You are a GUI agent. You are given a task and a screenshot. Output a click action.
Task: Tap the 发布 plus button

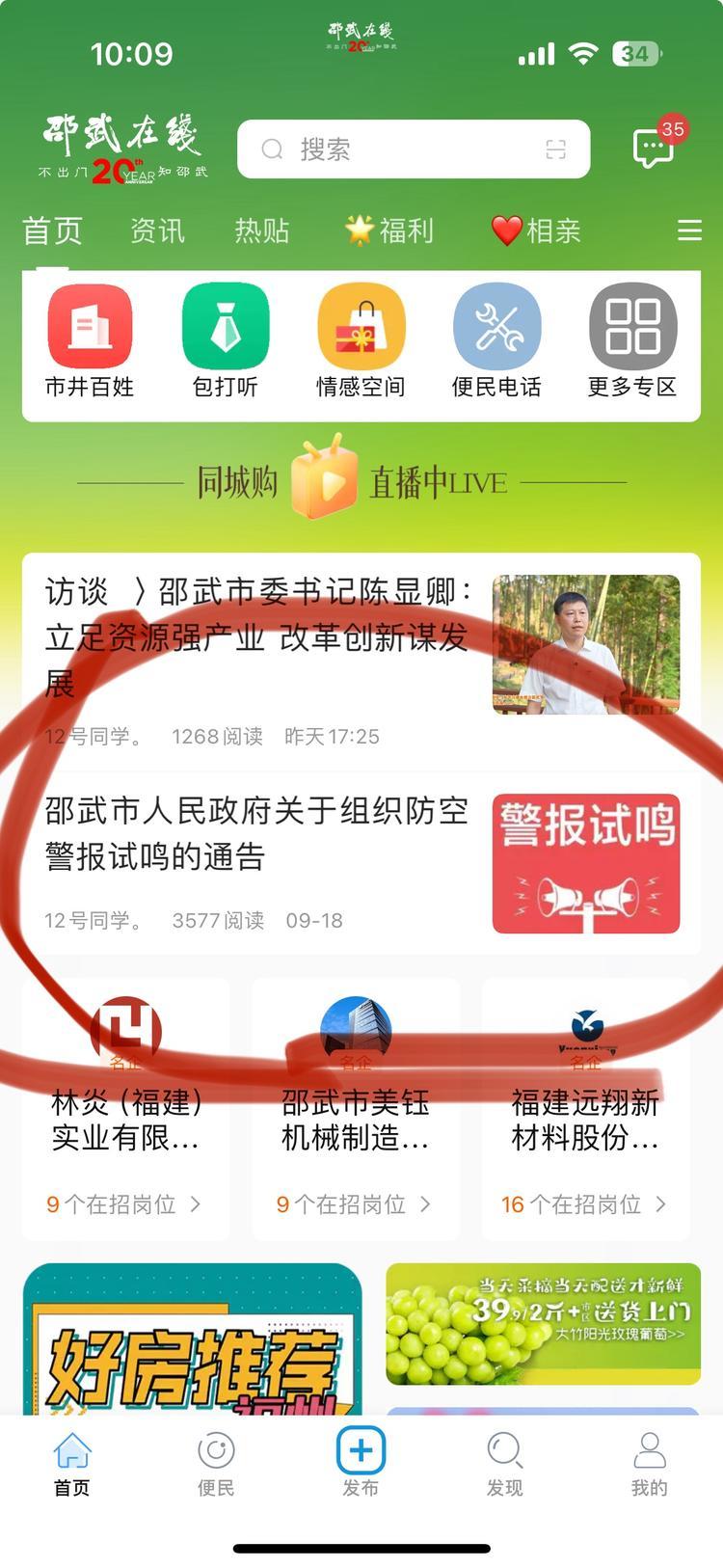361,1451
